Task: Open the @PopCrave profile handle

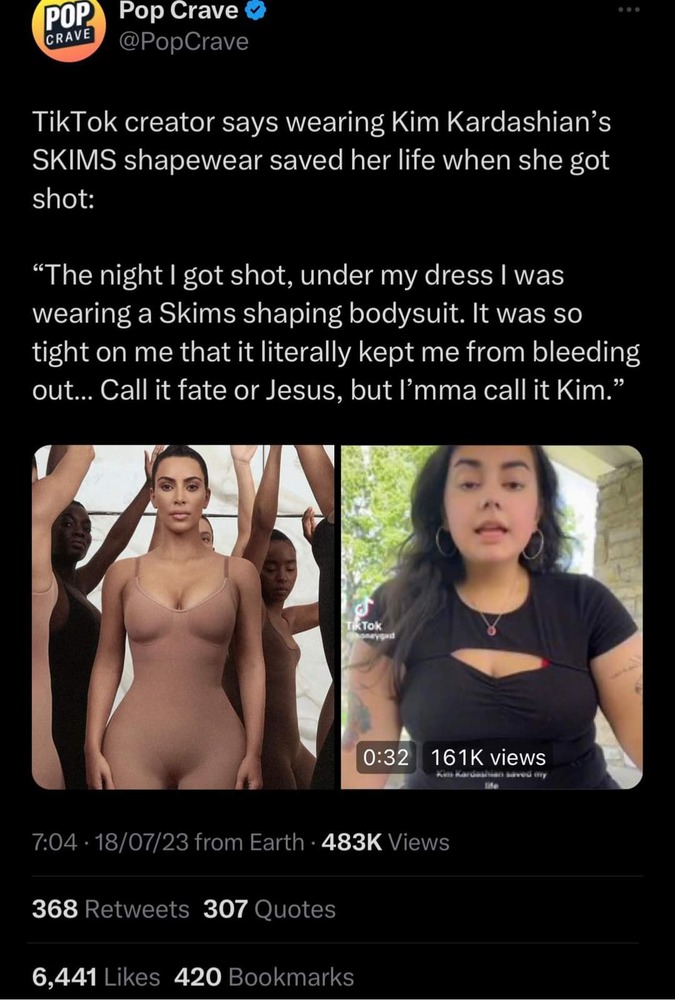Action: coord(184,41)
